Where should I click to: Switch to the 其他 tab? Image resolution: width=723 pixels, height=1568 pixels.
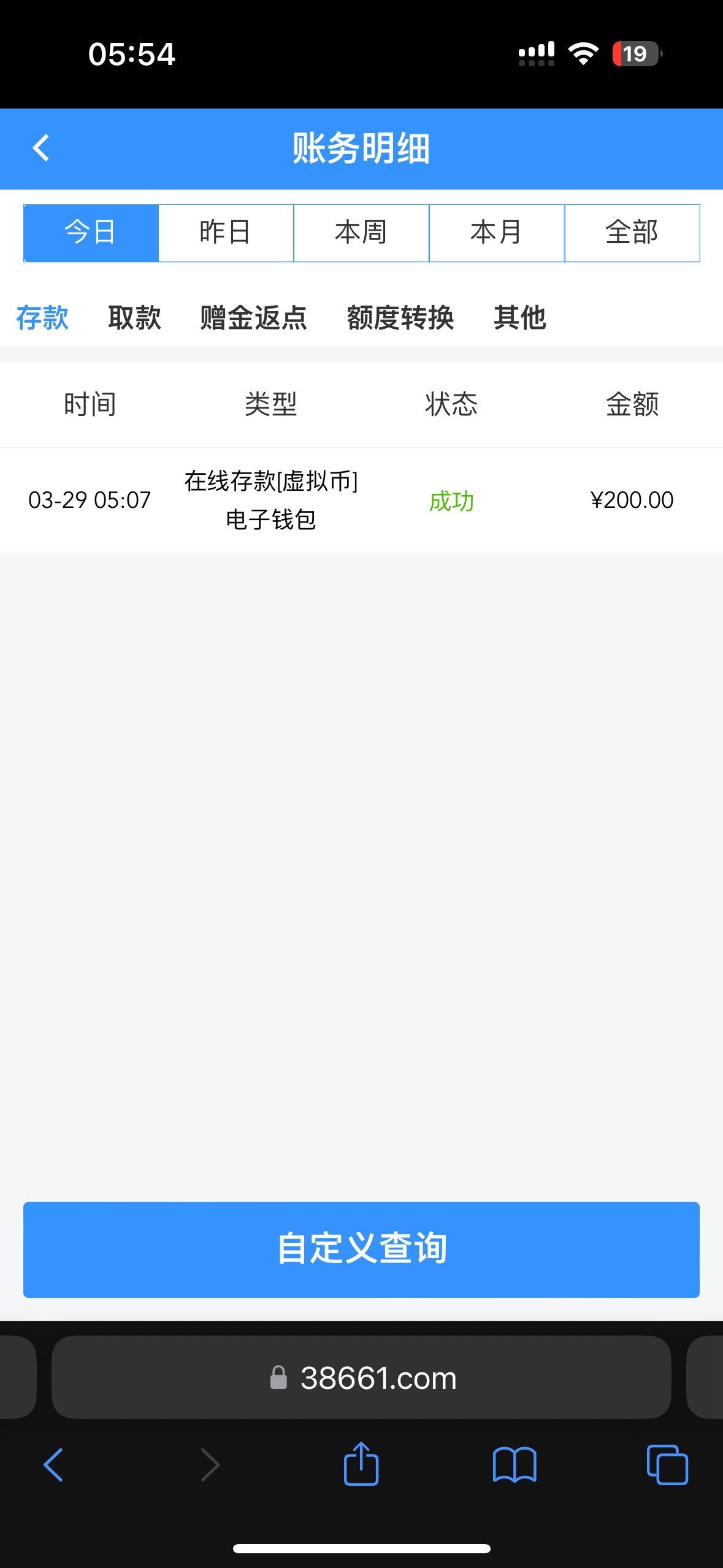tap(519, 318)
